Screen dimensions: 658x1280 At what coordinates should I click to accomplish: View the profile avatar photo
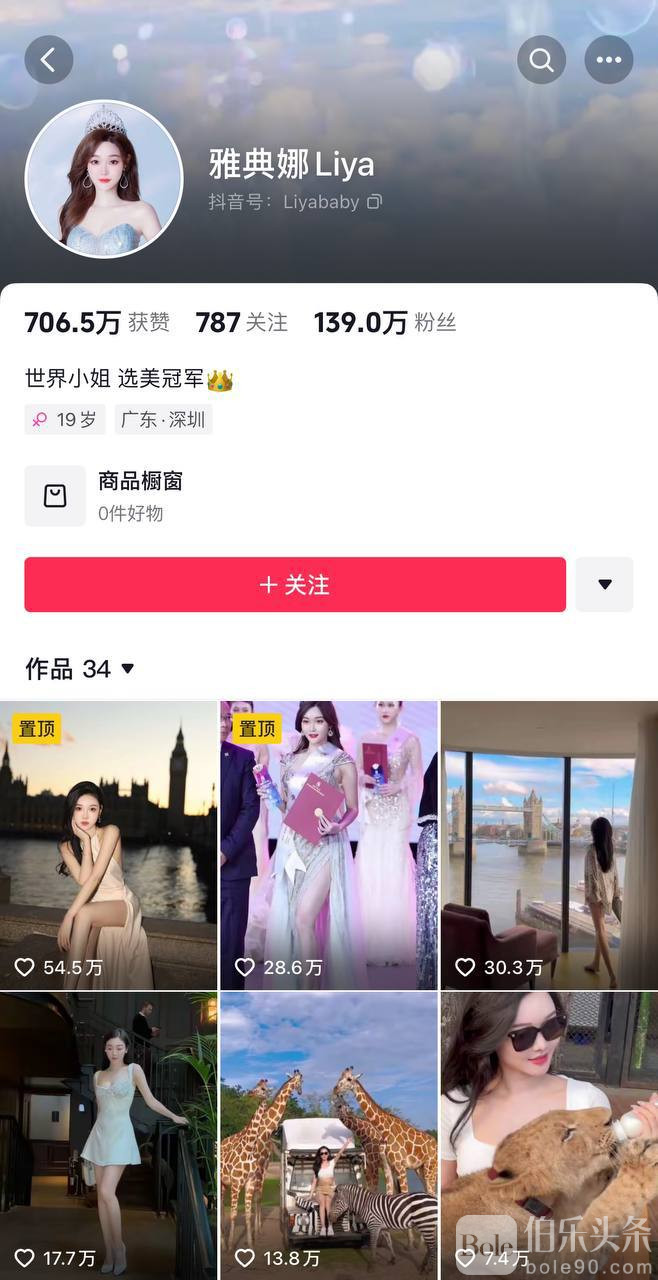[x=104, y=179]
